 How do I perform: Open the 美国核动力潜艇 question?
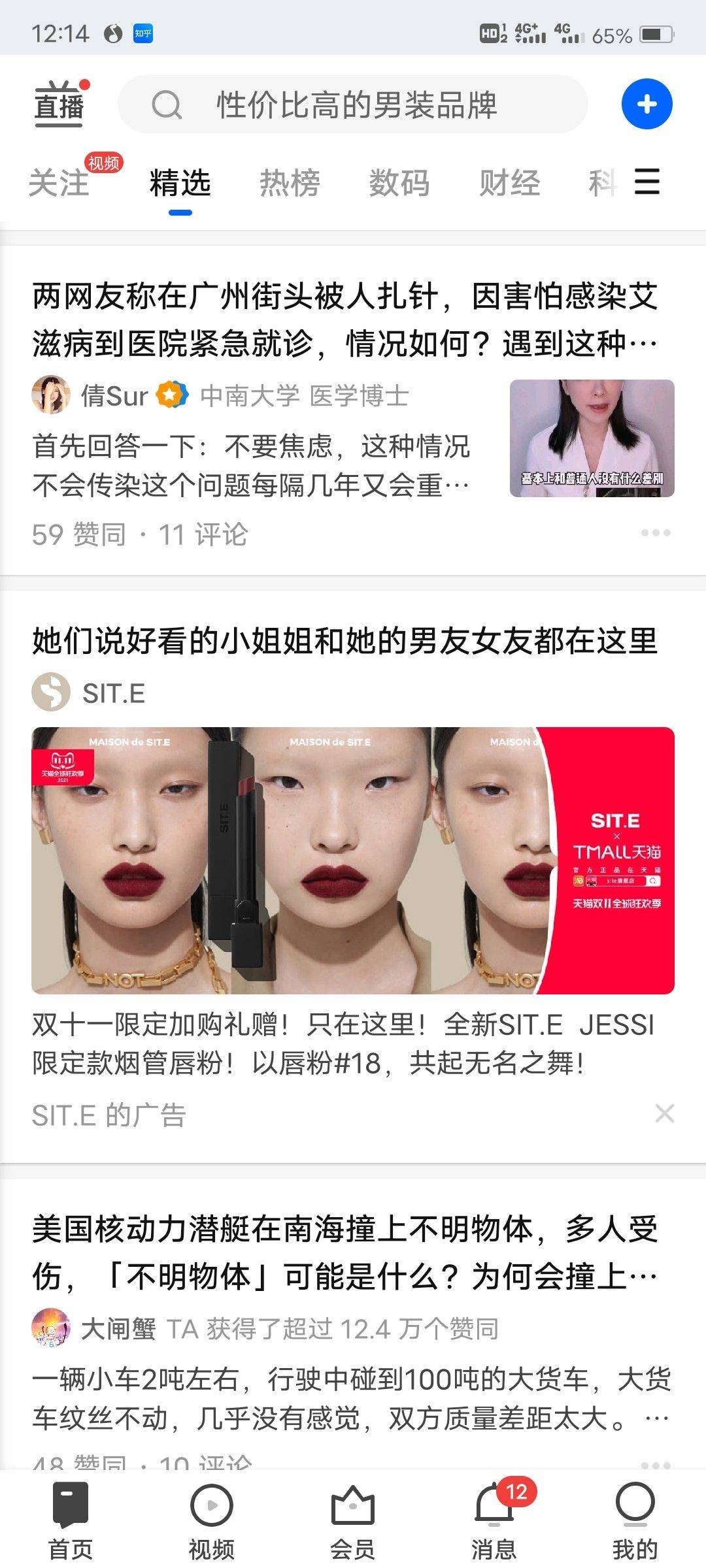[x=345, y=1252]
